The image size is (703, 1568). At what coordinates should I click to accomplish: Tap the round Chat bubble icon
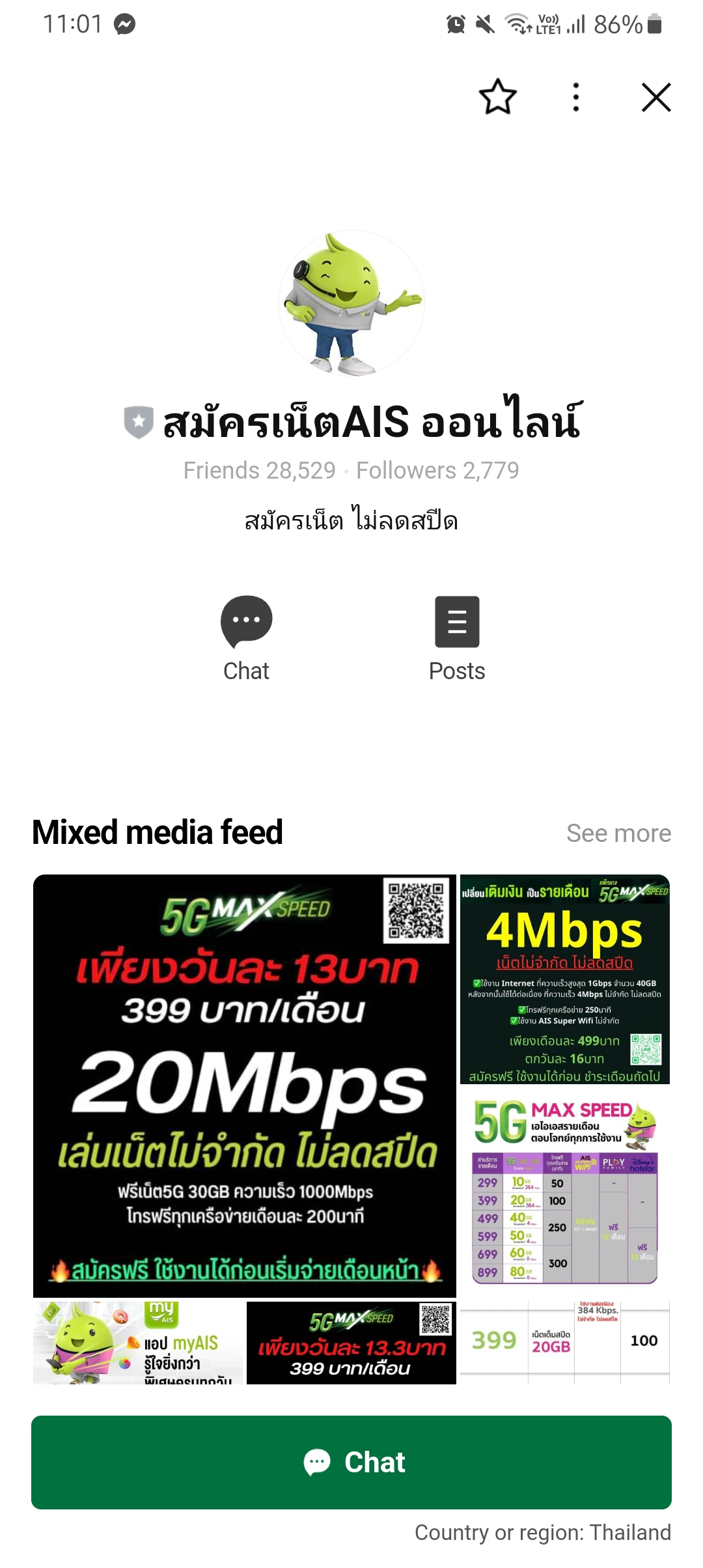pos(246,622)
